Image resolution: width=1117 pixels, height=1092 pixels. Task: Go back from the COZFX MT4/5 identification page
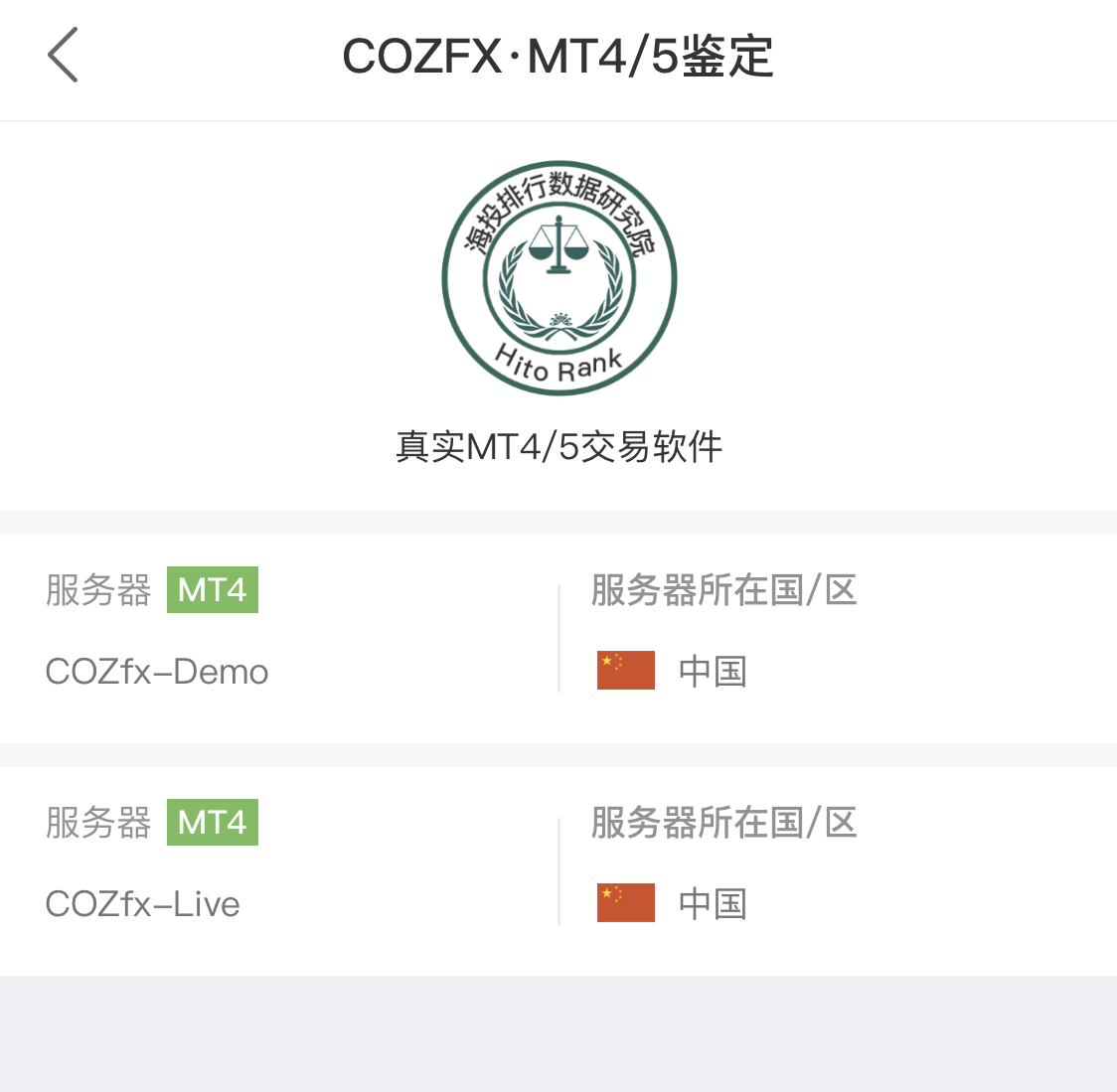(x=63, y=55)
